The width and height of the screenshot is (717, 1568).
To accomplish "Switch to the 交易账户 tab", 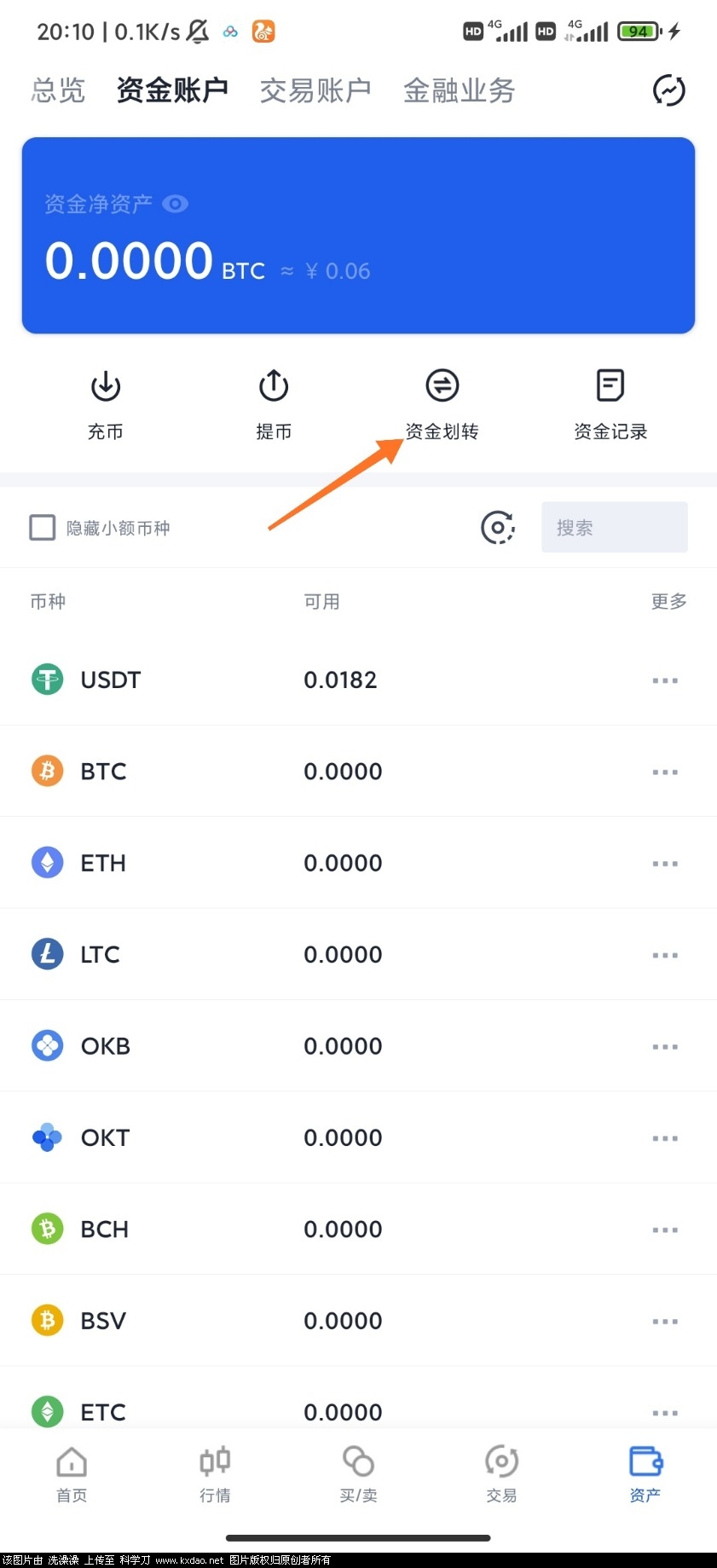I will [315, 90].
